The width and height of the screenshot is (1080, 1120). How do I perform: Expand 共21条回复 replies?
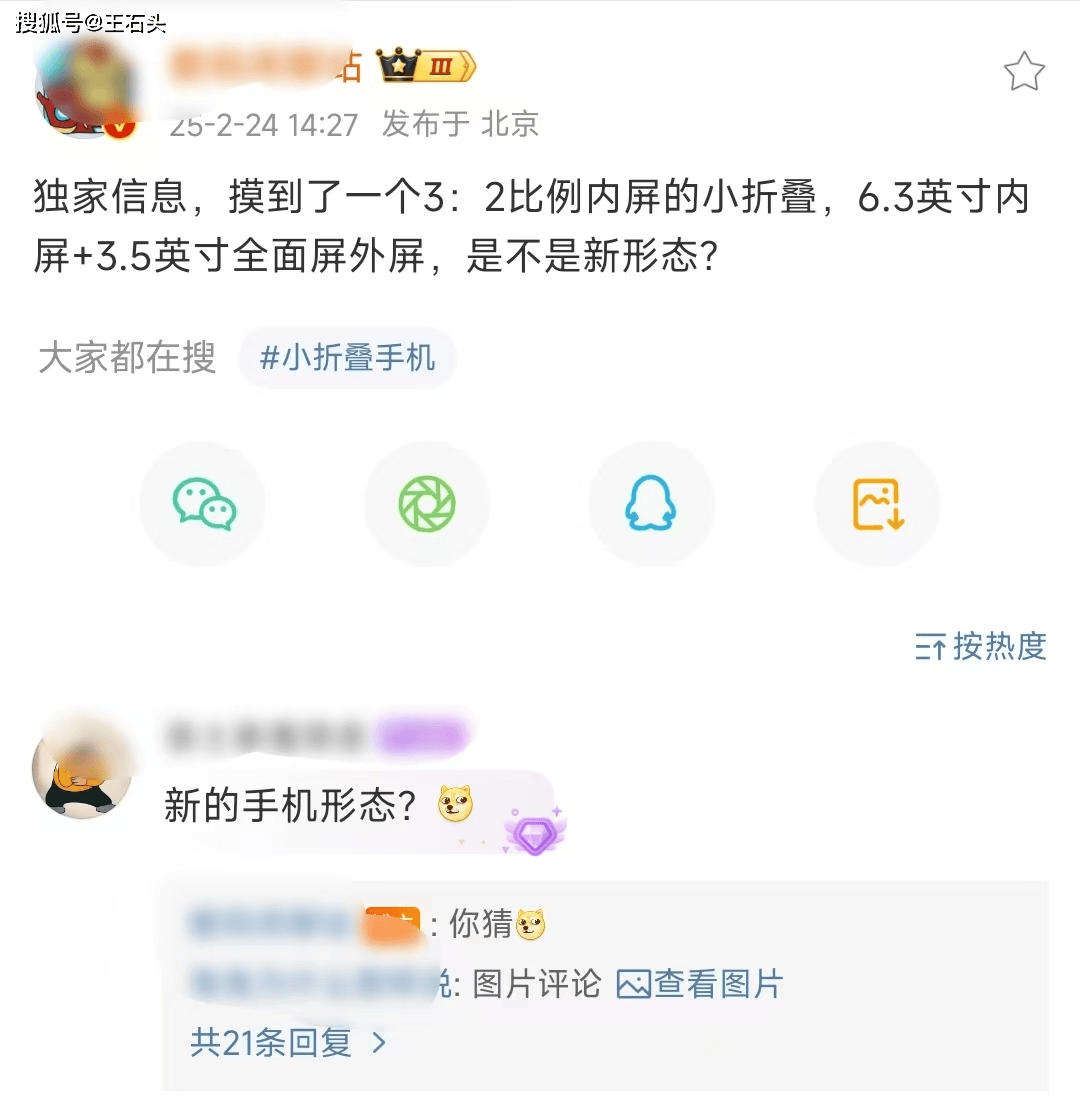[x=288, y=1043]
